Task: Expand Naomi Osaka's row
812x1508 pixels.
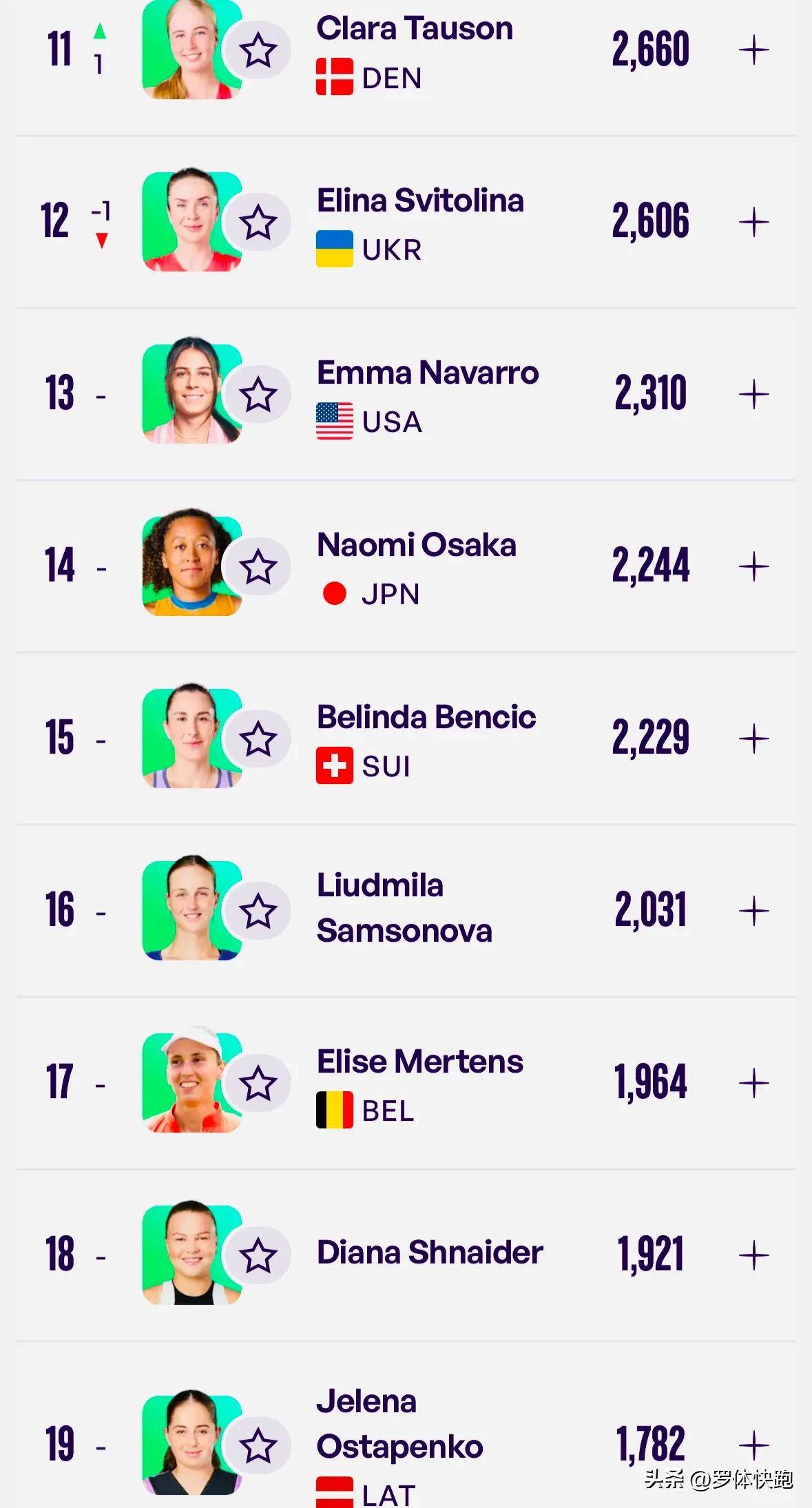Action: coord(753,567)
